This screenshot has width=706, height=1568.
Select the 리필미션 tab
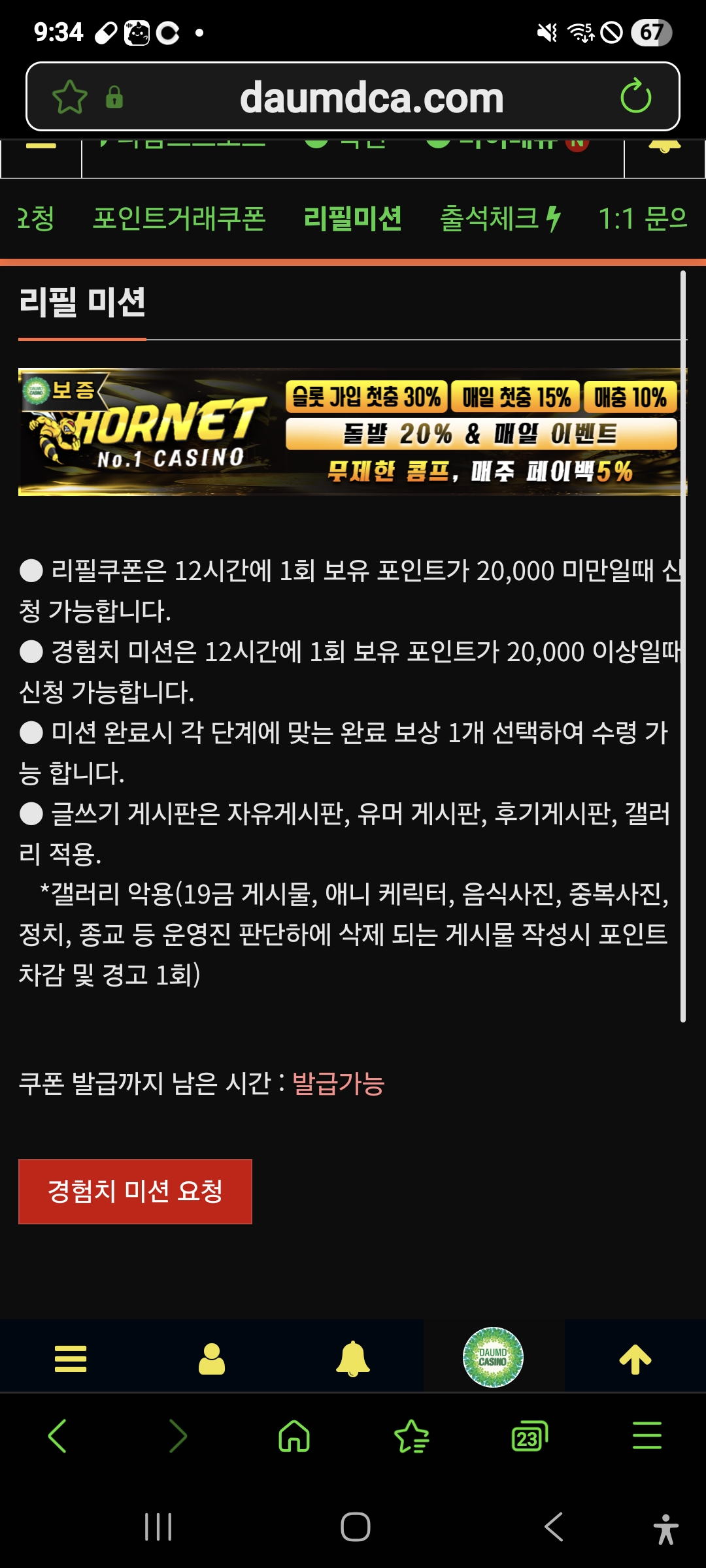(352, 219)
